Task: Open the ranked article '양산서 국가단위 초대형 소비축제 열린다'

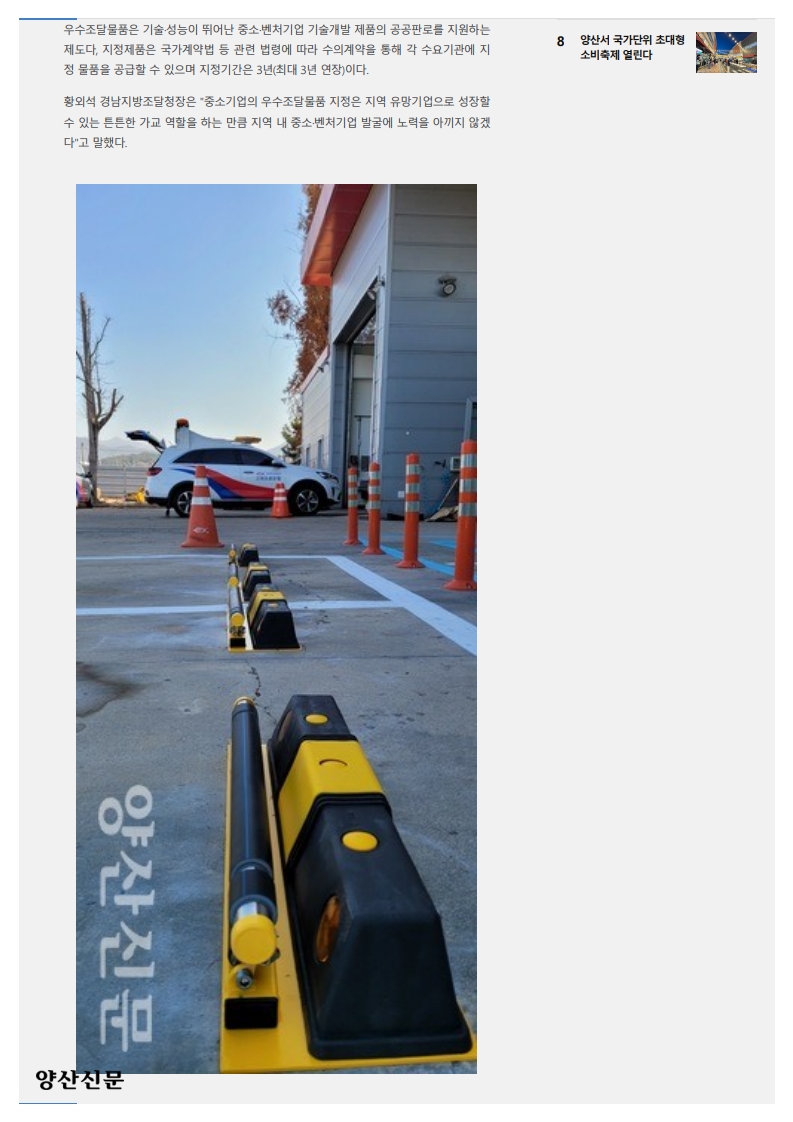Action: (x=632, y=48)
